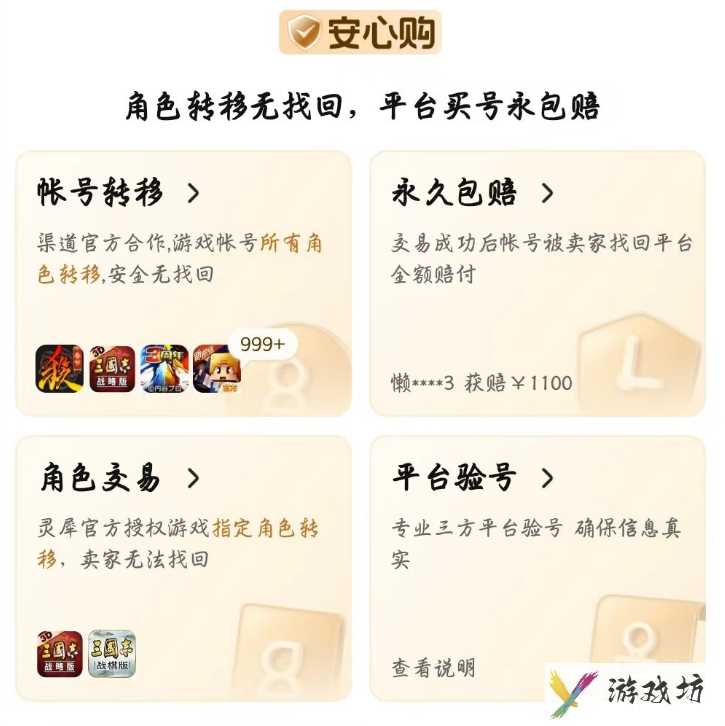Tap the 999+ games badge
This screenshot has height=726, width=725.
pyautogui.click(x=262, y=344)
